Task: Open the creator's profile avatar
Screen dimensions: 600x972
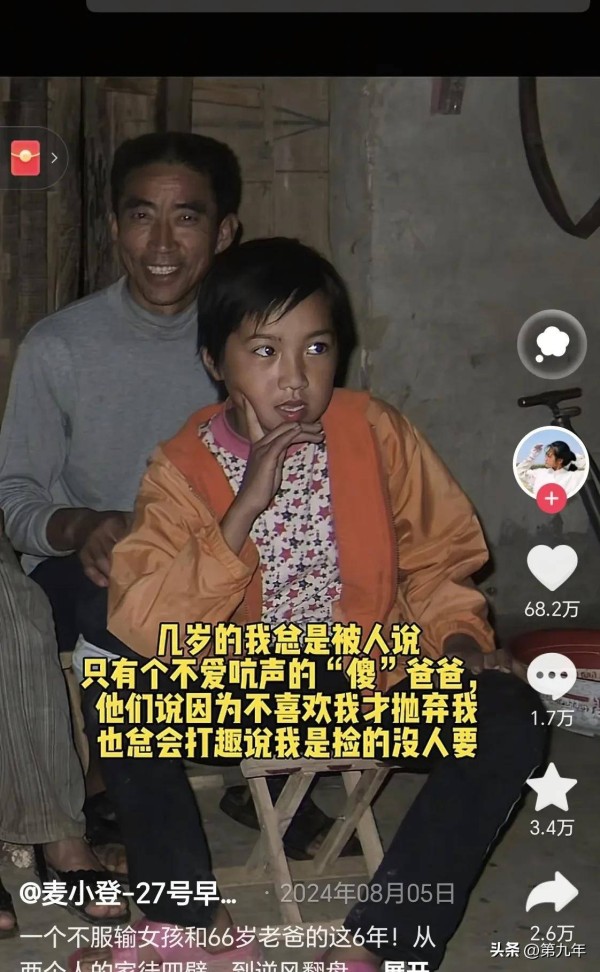Action: click(550, 462)
